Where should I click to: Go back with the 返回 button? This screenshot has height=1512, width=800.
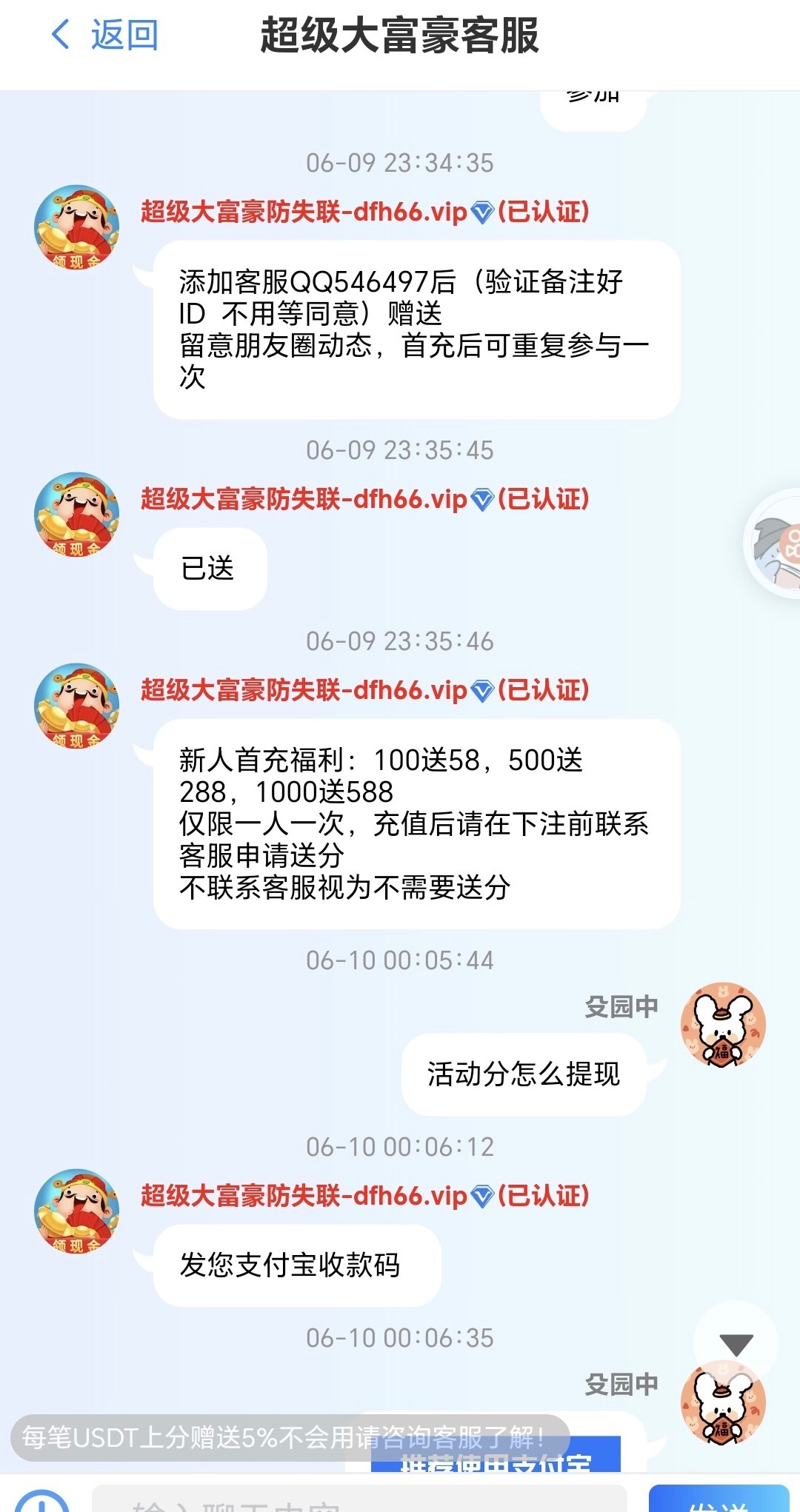point(104,35)
